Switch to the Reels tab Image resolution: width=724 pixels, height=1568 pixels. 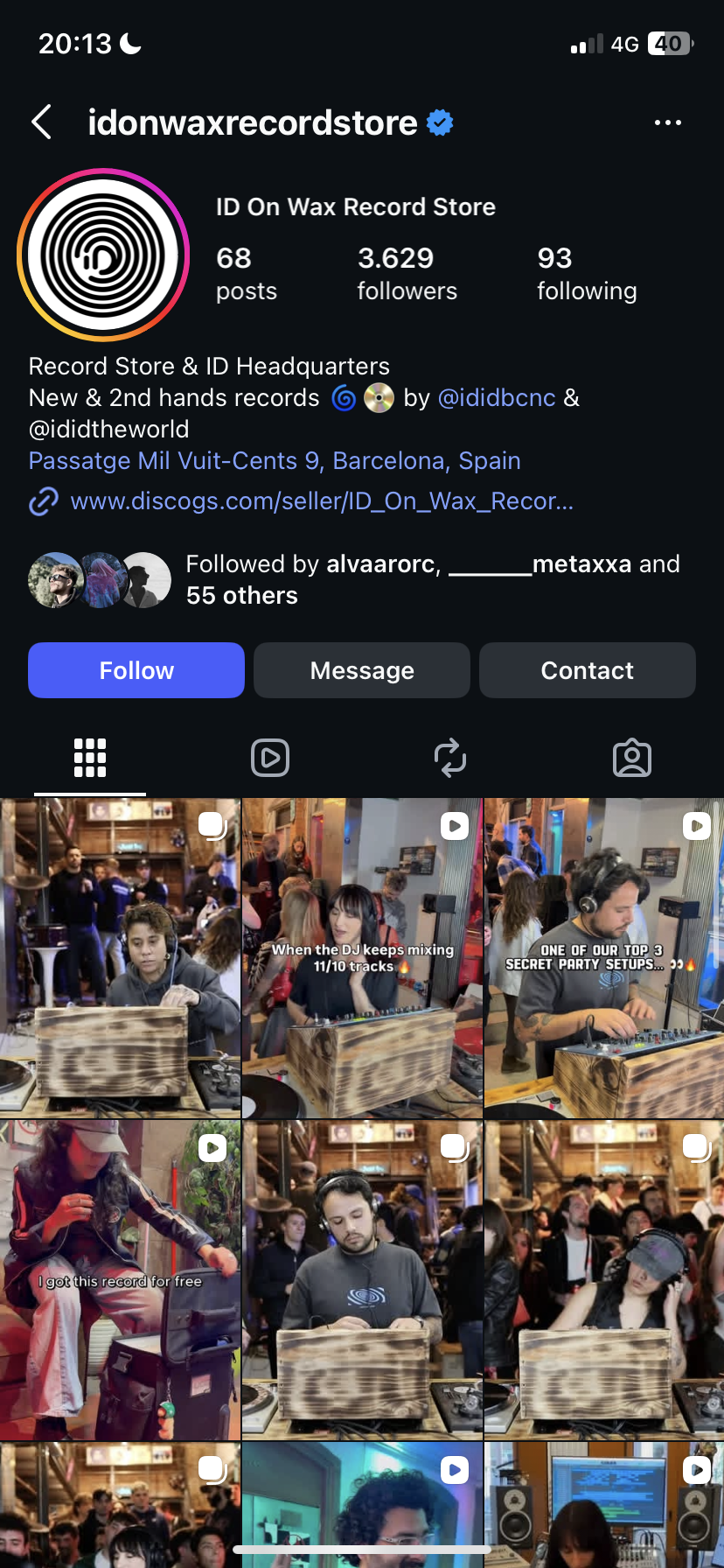pos(270,758)
